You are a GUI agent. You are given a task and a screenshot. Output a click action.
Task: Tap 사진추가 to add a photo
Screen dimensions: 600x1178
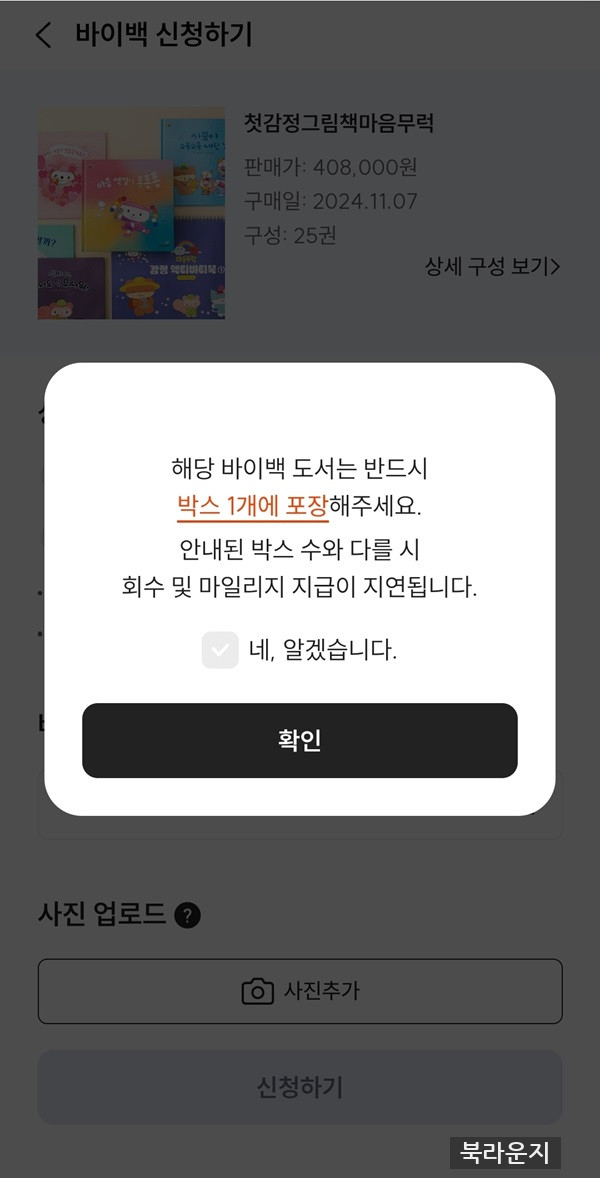299,991
